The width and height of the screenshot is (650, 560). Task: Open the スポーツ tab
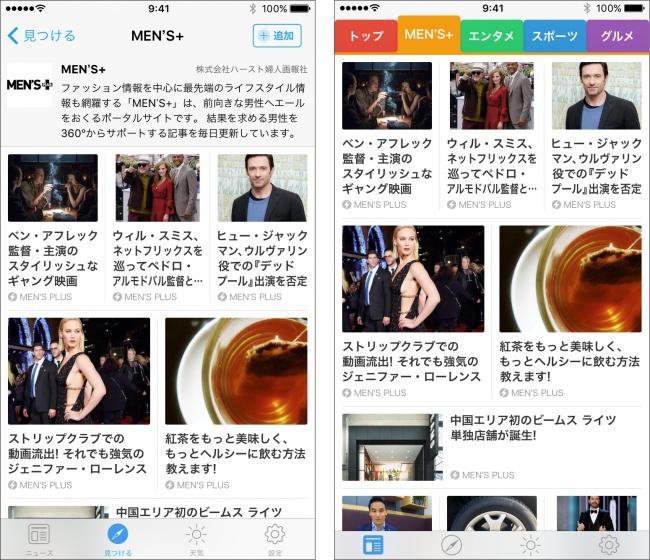click(554, 37)
